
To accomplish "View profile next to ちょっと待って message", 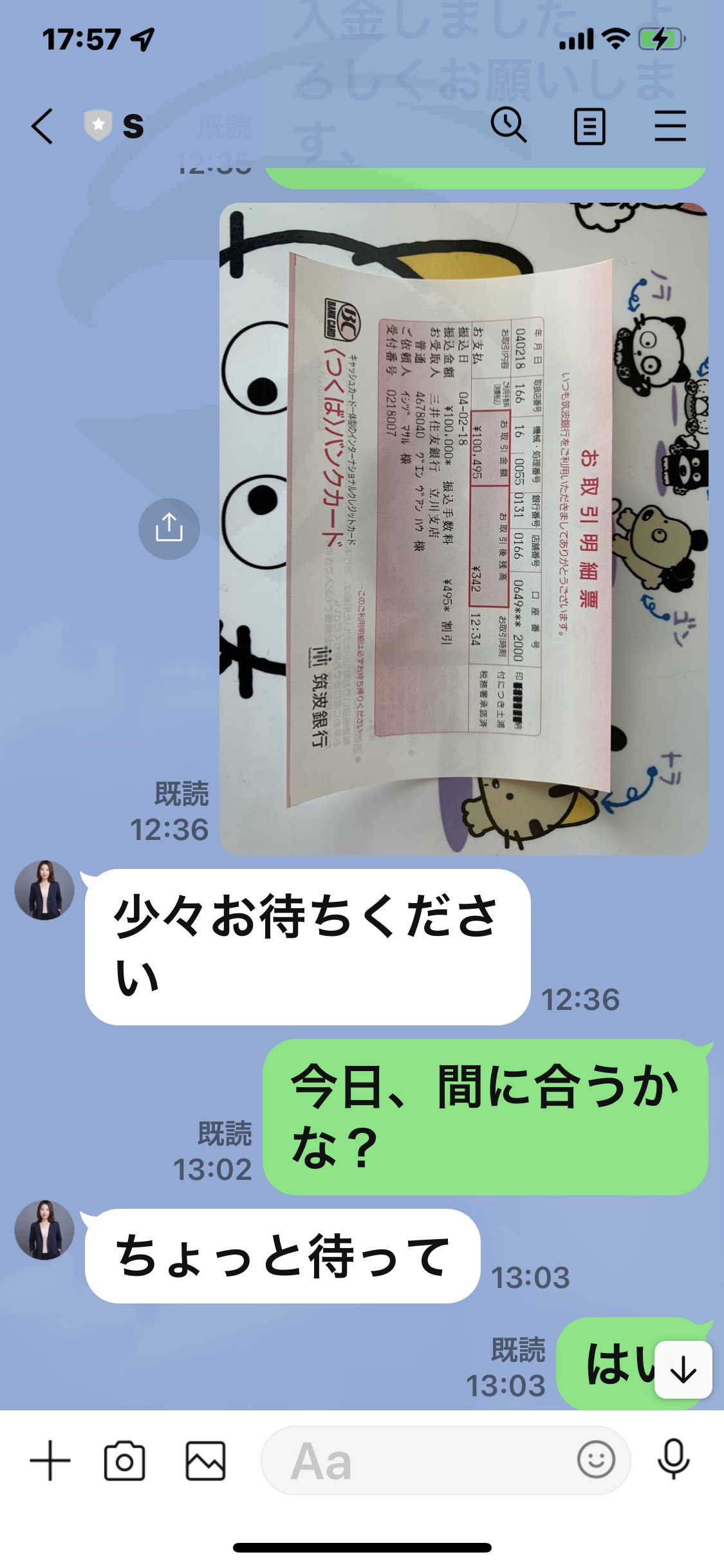I will click(44, 1230).
